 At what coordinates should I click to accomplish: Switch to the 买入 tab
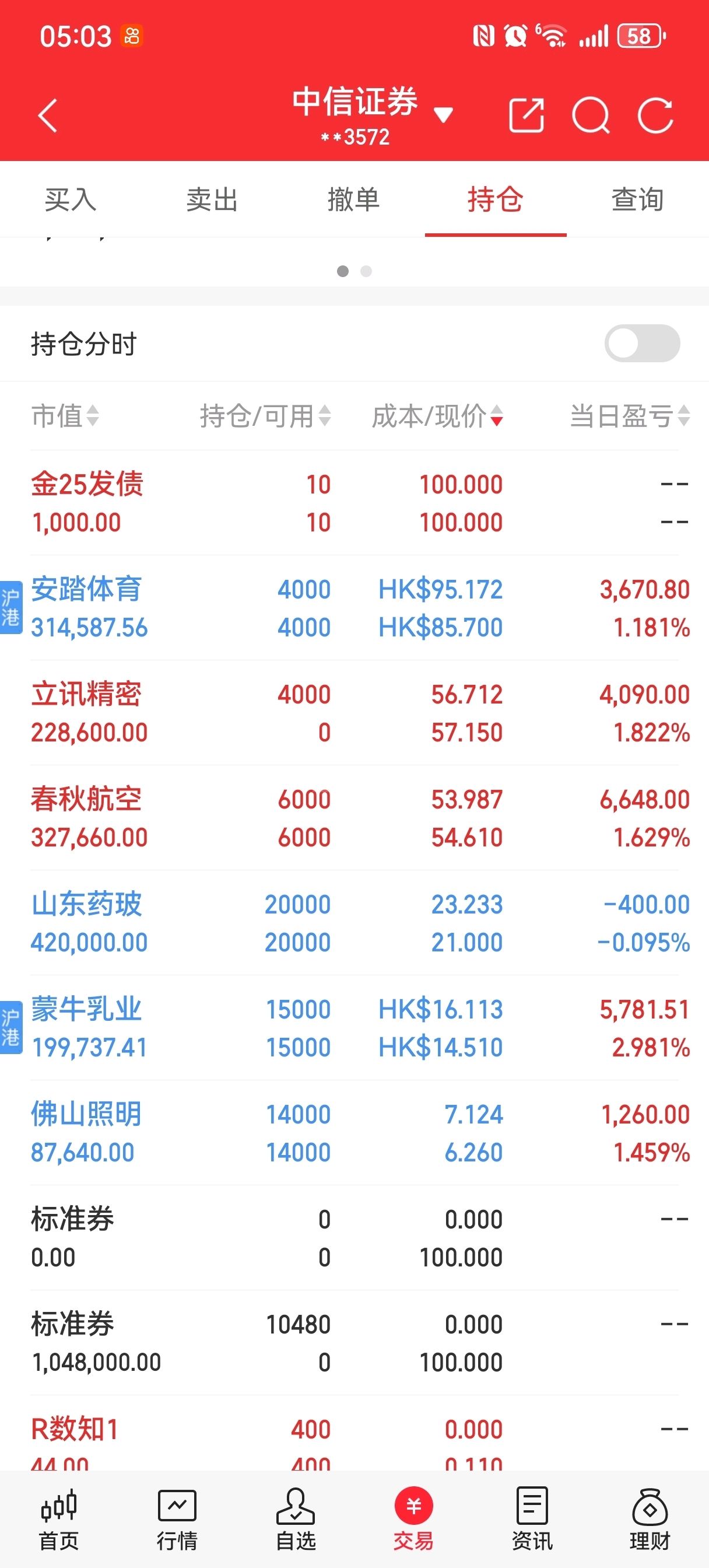click(71, 199)
